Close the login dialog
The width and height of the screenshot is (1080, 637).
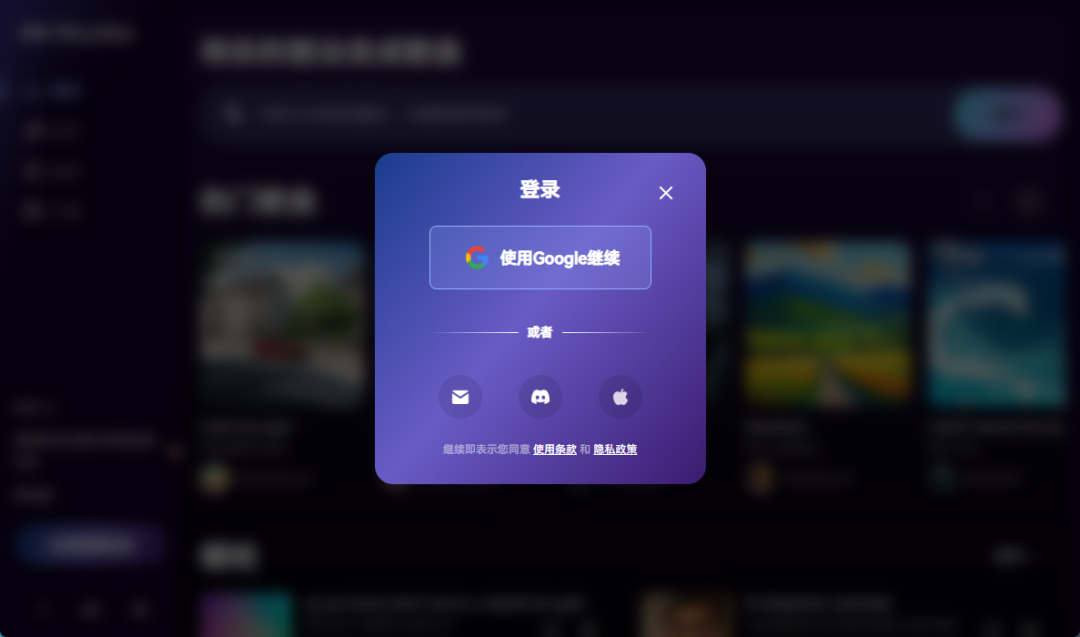click(666, 193)
